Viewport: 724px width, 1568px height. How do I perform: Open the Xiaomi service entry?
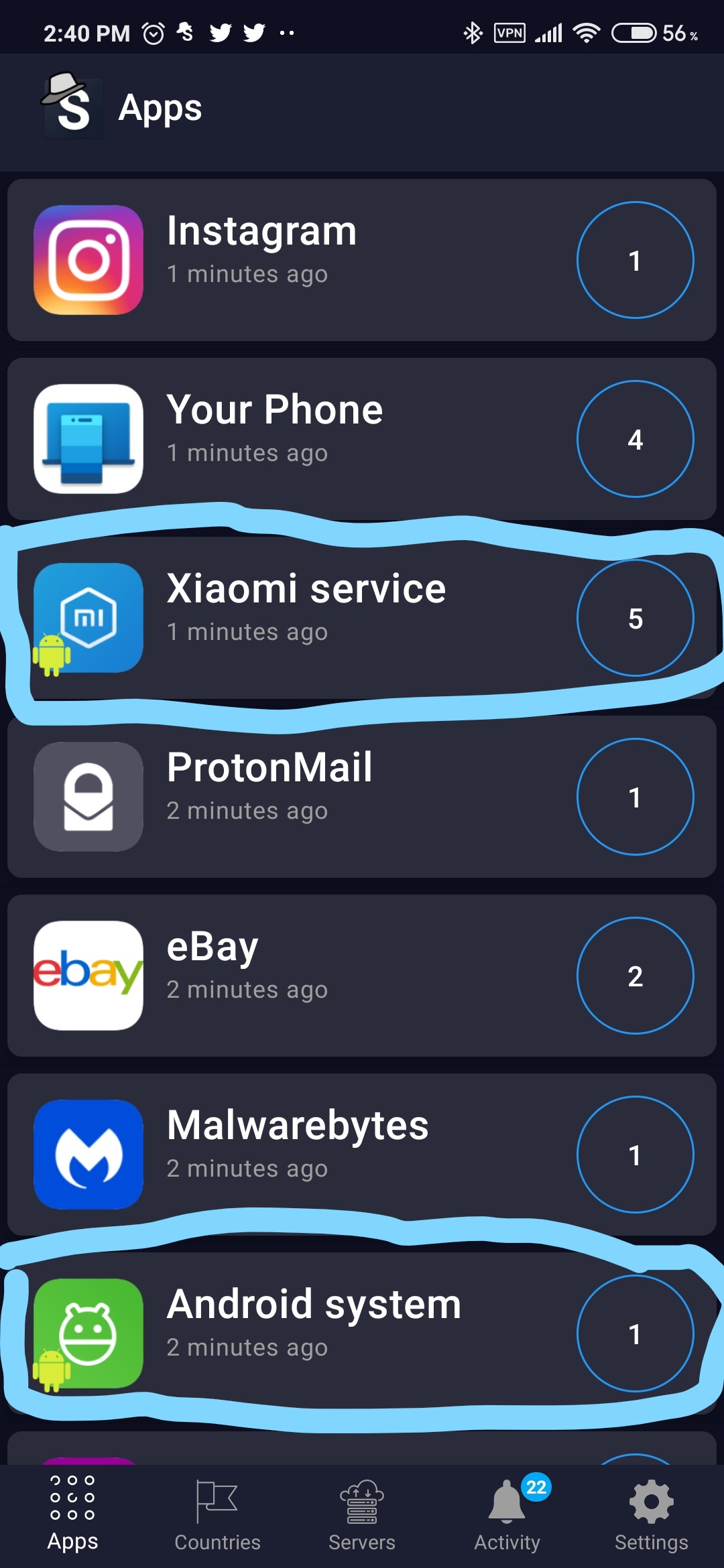point(362,618)
